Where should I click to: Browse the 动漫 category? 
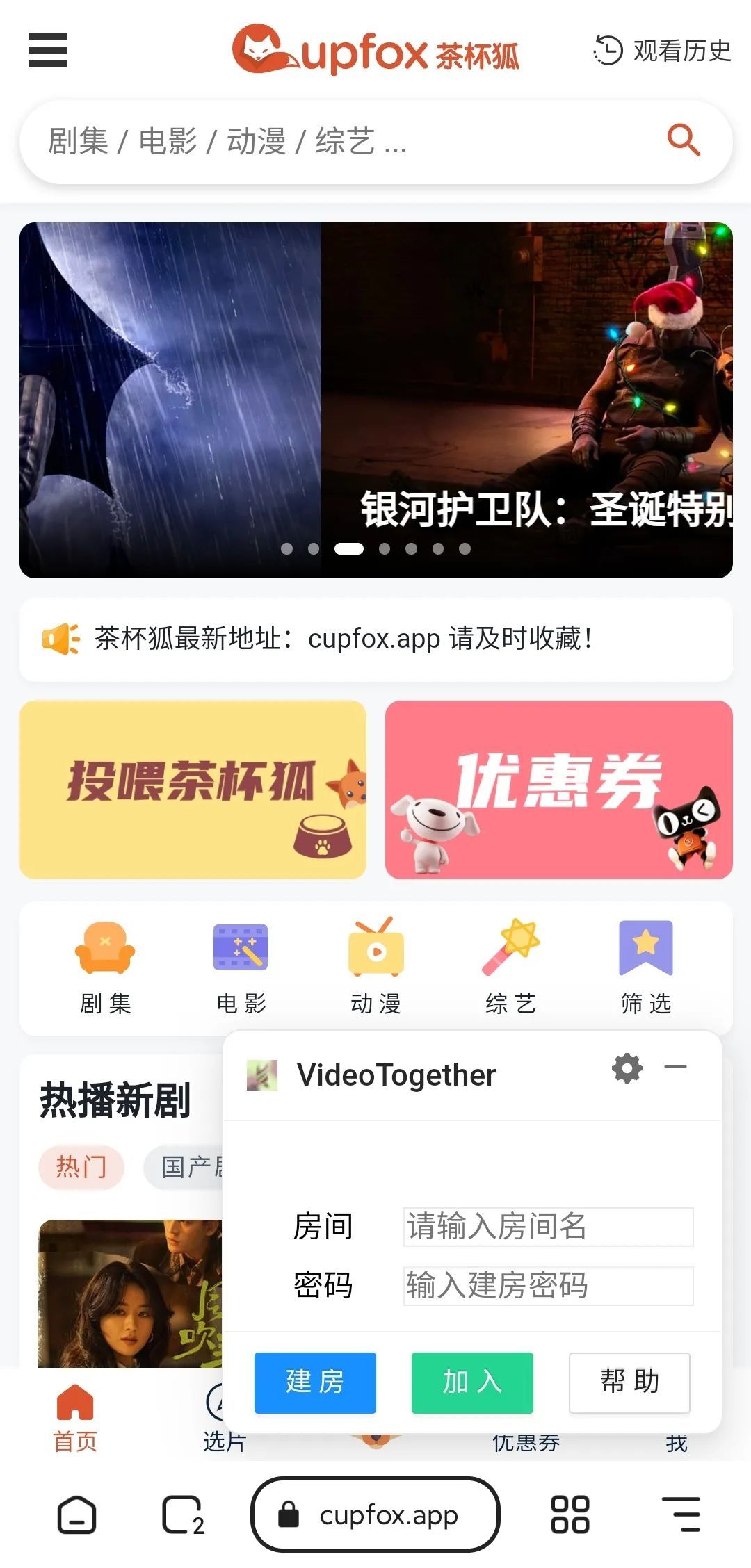375,967
